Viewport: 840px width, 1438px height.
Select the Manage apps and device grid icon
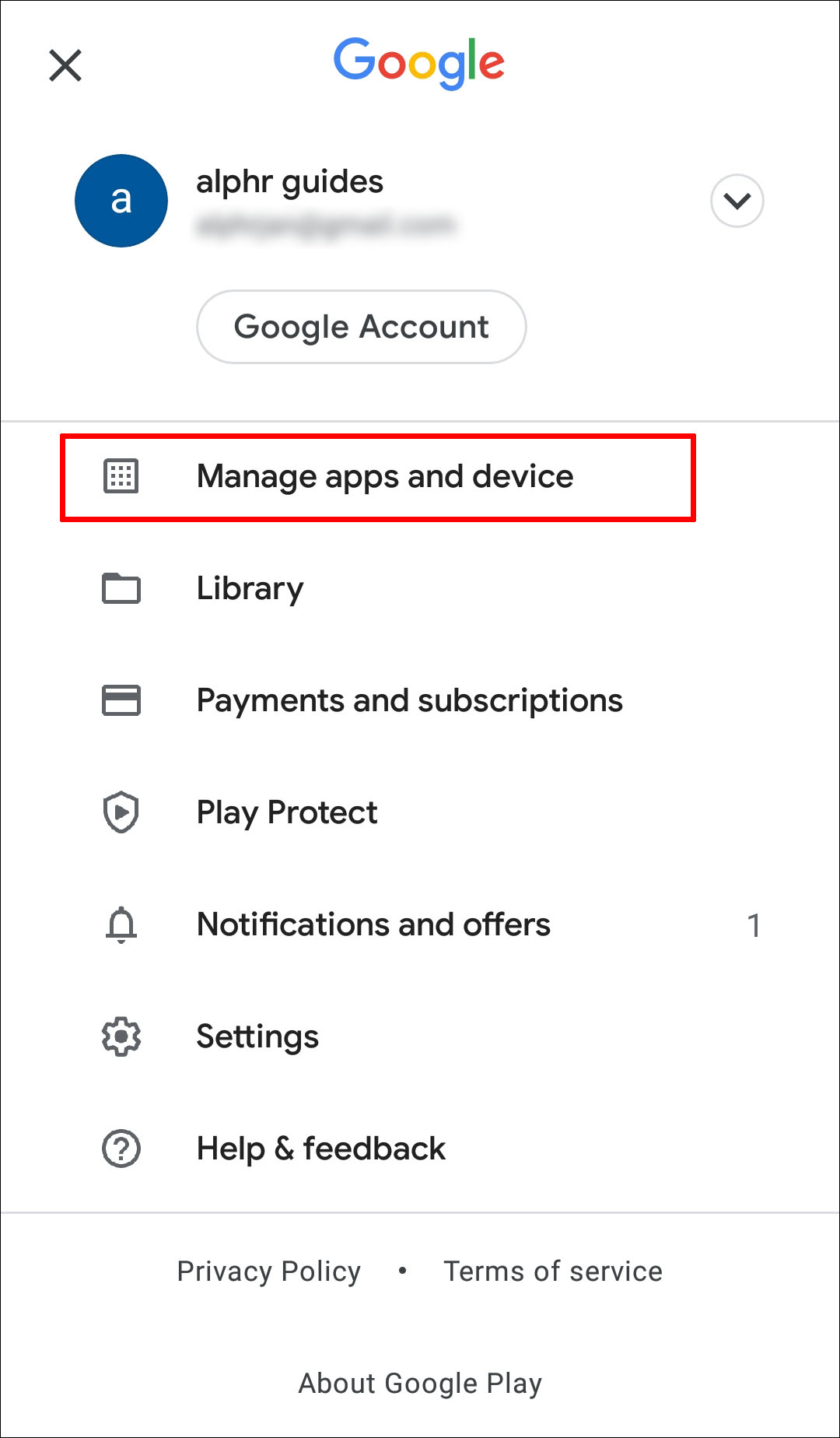pos(121,475)
